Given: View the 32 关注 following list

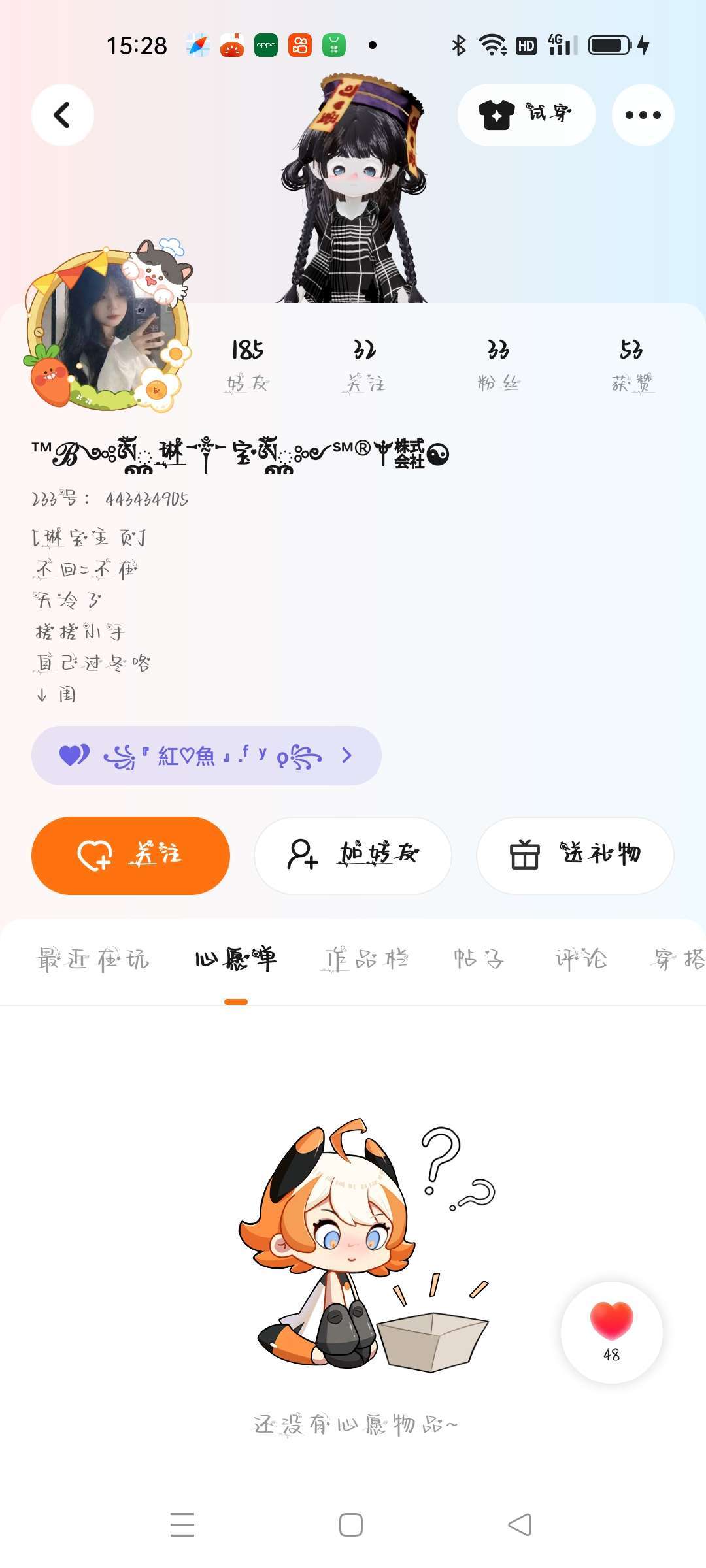Looking at the screenshot, I should (x=364, y=364).
